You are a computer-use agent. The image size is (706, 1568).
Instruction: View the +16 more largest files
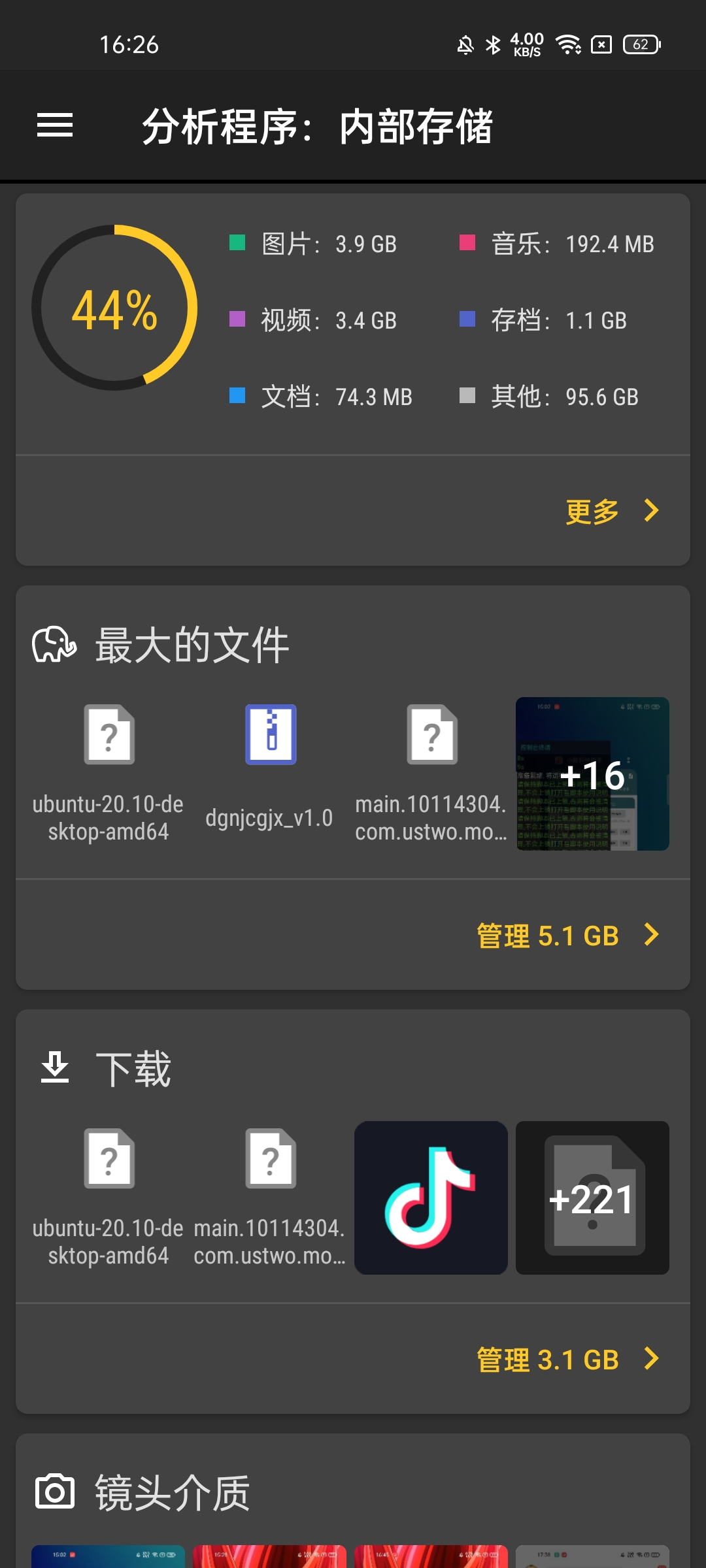(x=592, y=774)
